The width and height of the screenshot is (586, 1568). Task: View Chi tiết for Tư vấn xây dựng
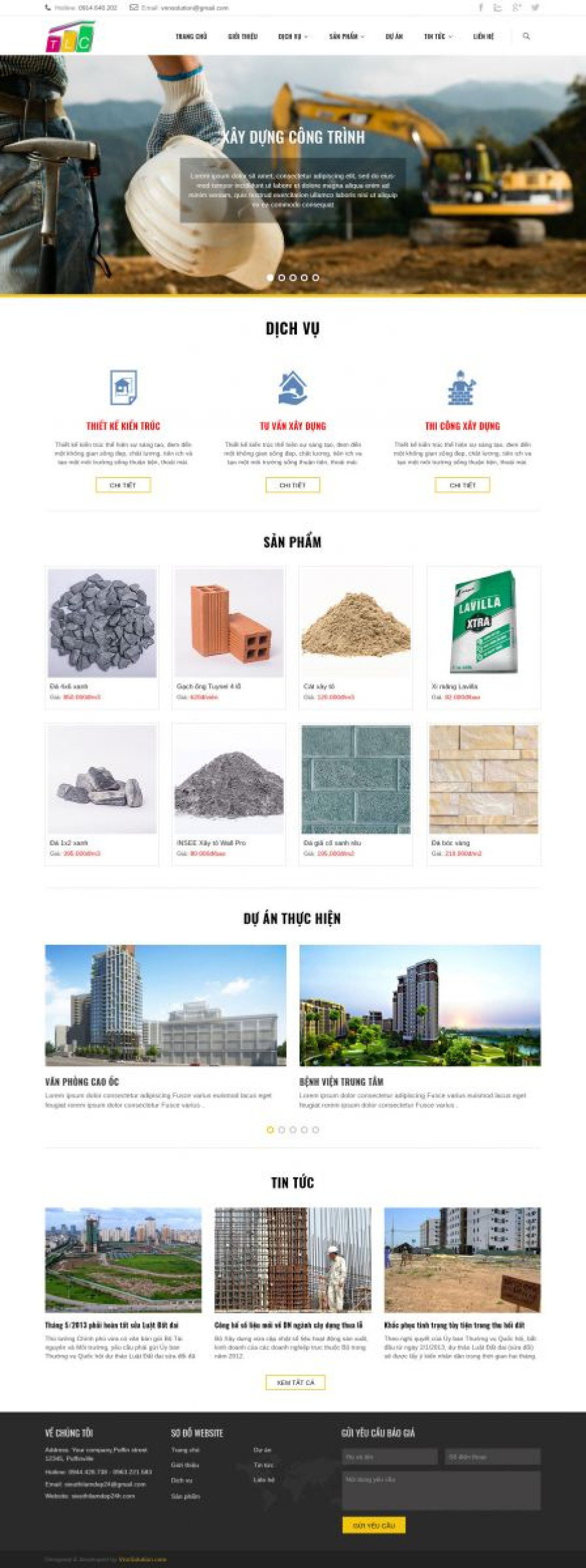pos(292,485)
